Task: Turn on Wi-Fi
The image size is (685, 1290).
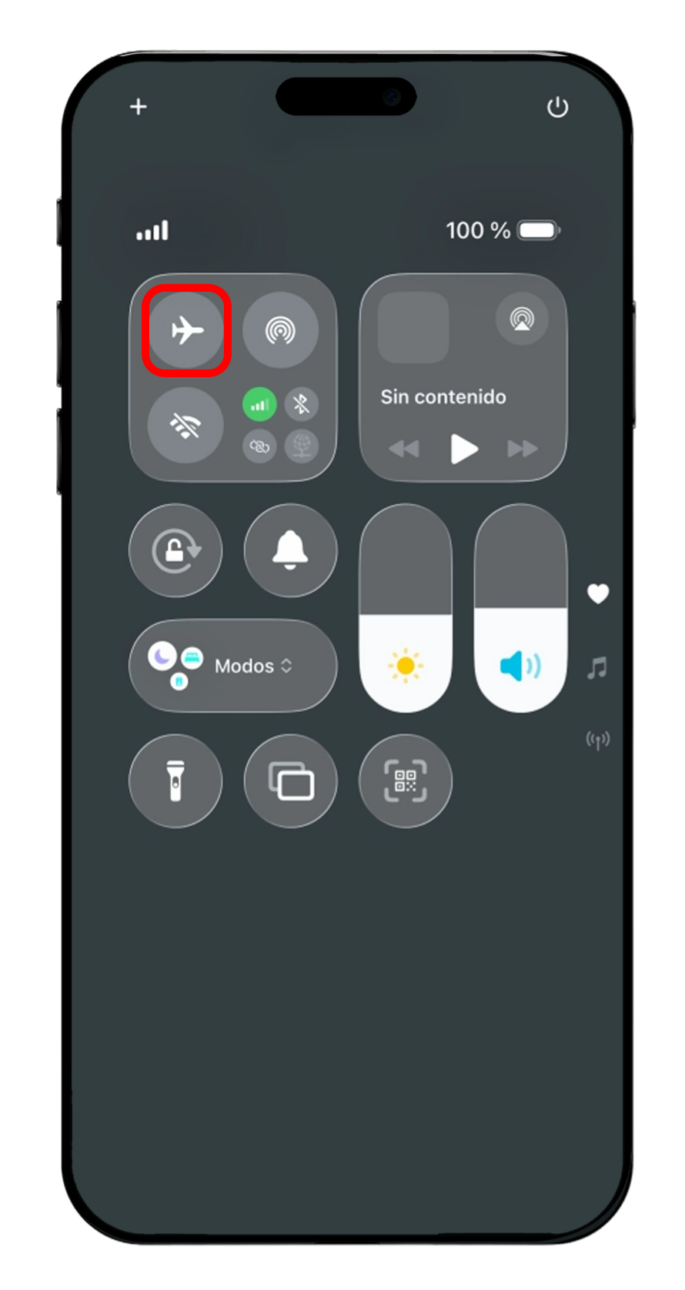Action: 186,426
